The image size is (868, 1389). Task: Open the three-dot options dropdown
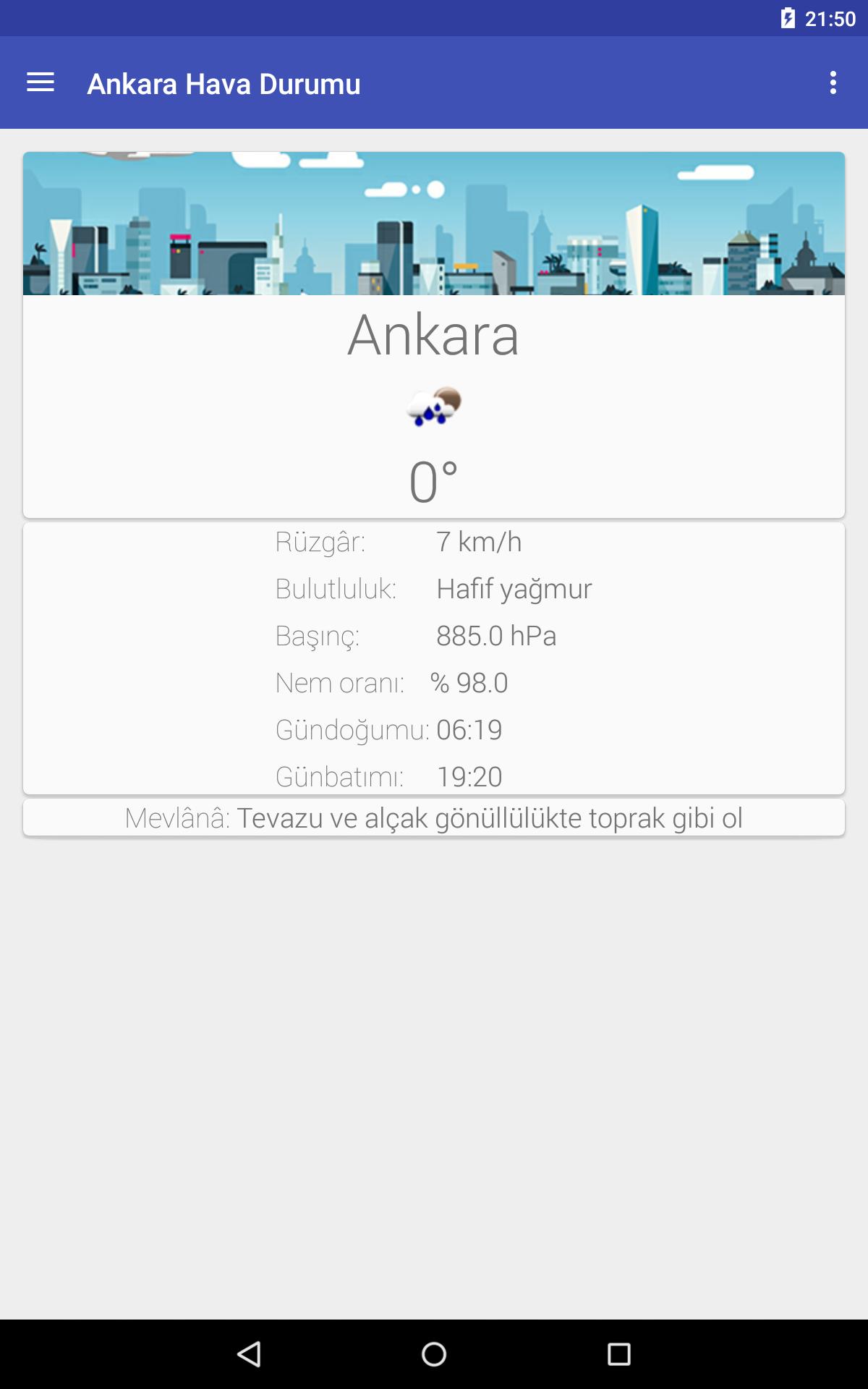point(832,83)
